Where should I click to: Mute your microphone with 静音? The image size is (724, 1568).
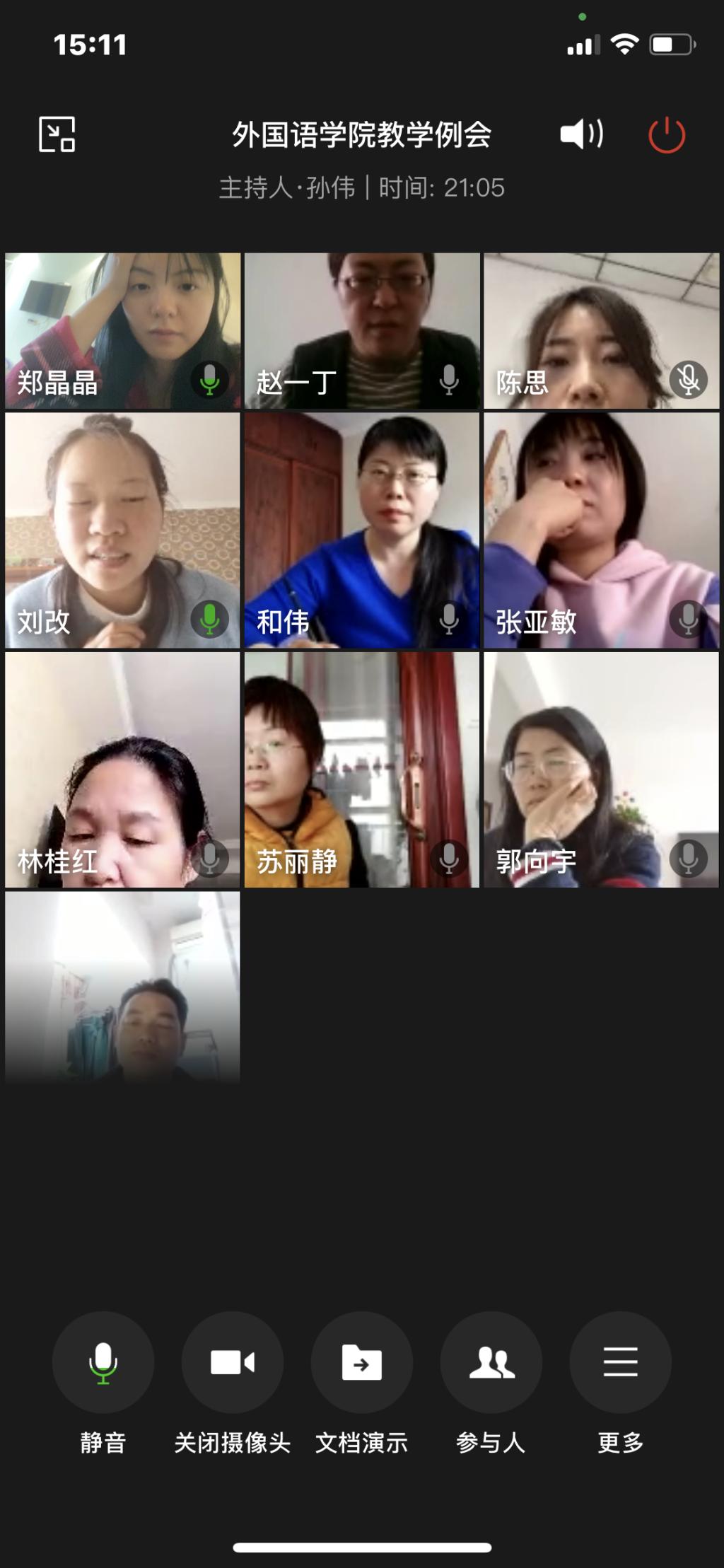[103, 1361]
